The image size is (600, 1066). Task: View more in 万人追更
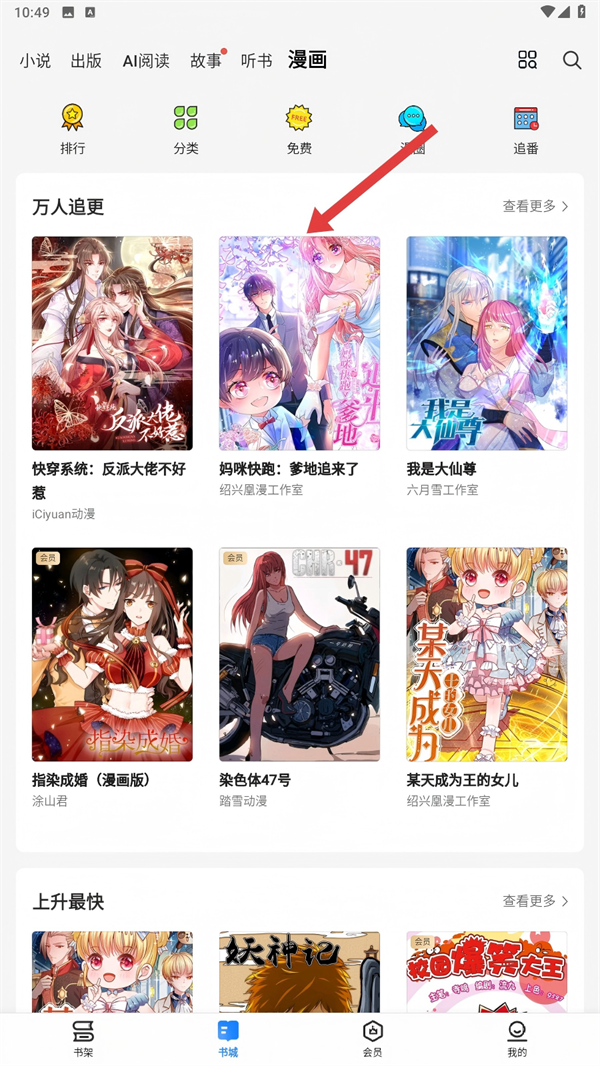535,206
